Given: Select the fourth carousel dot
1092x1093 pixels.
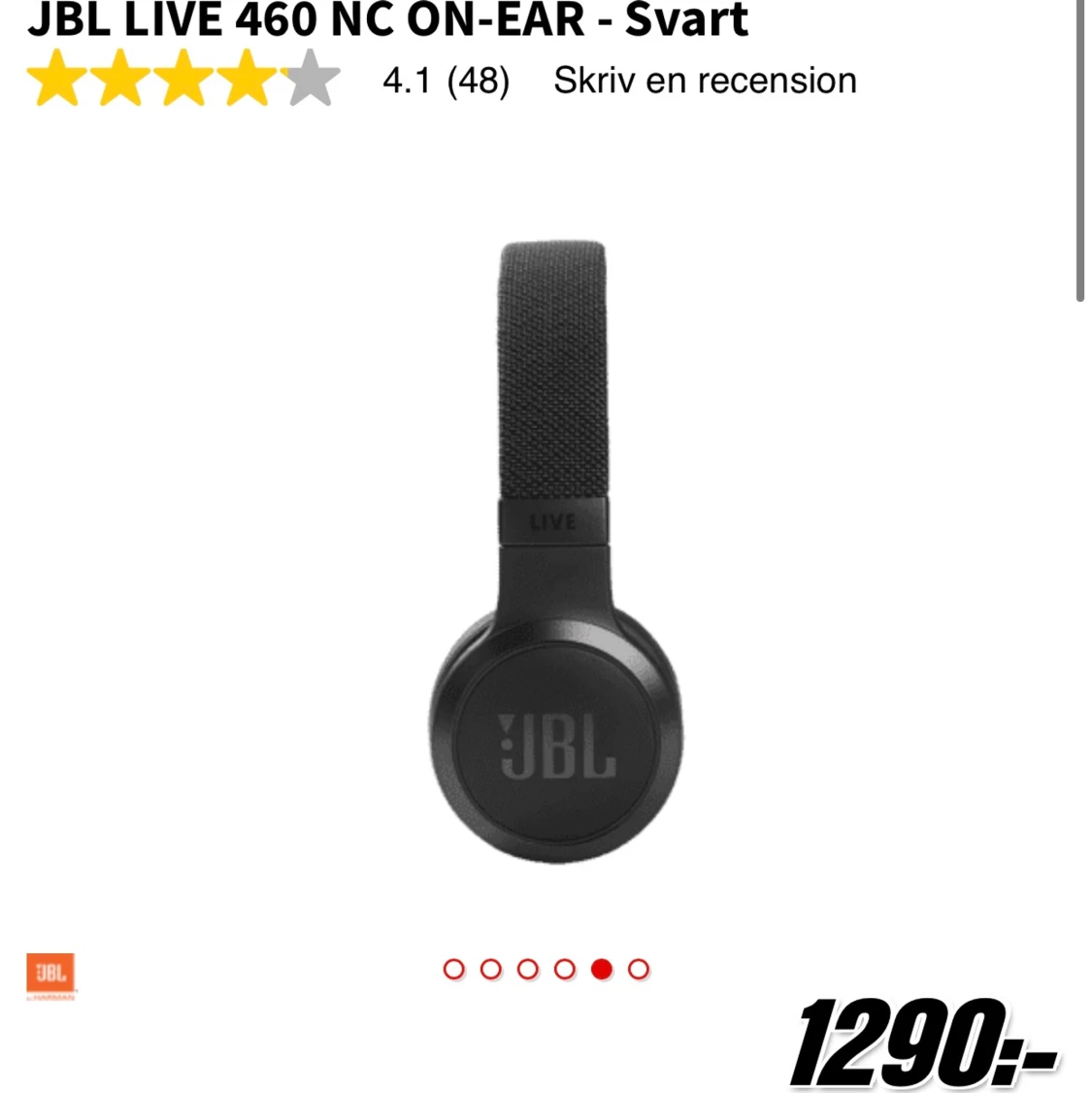Looking at the screenshot, I should tap(566, 967).
